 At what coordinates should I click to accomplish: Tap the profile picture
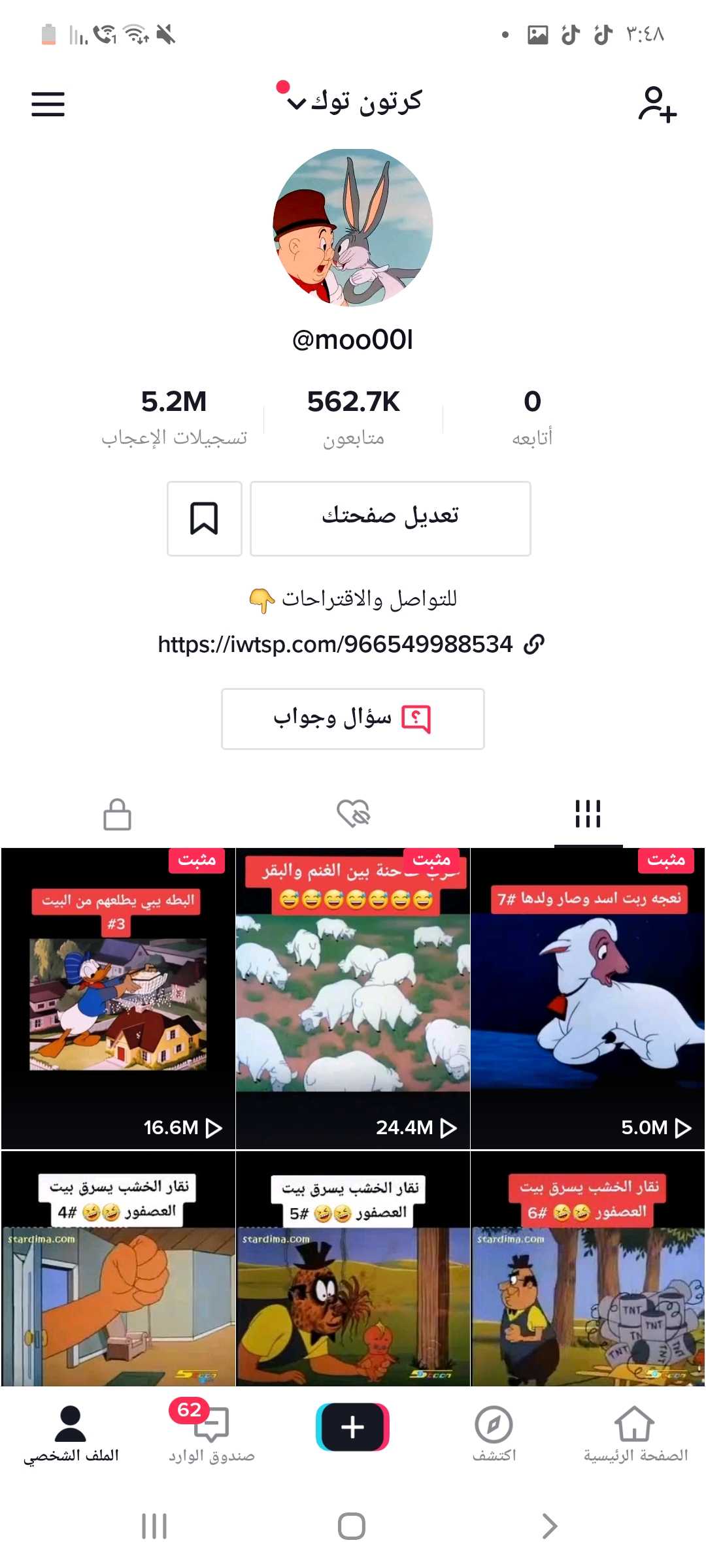353,227
